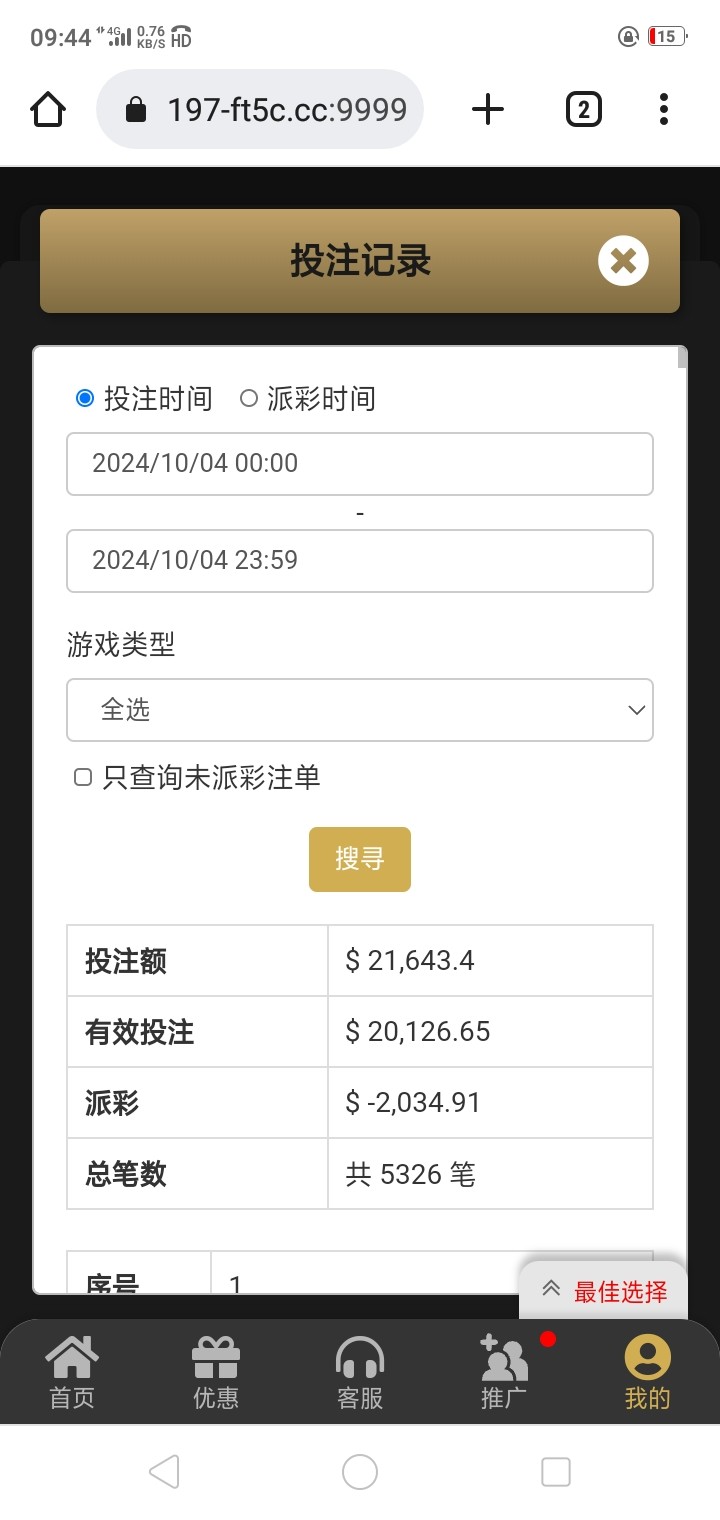
Task: Open the 客服 support tab
Action: tap(360, 1372)
